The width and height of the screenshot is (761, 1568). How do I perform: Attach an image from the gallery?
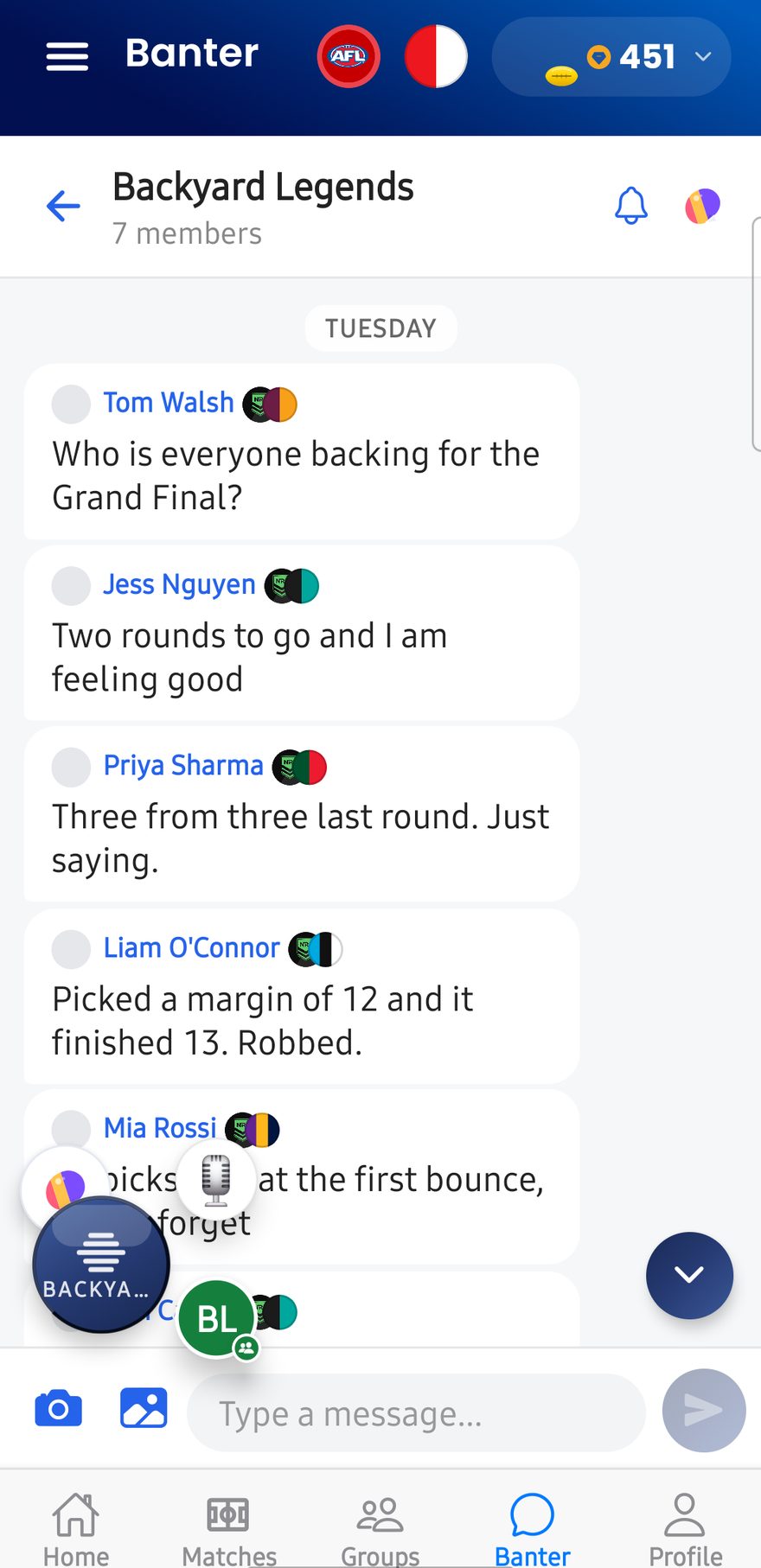click(144, 1408)
